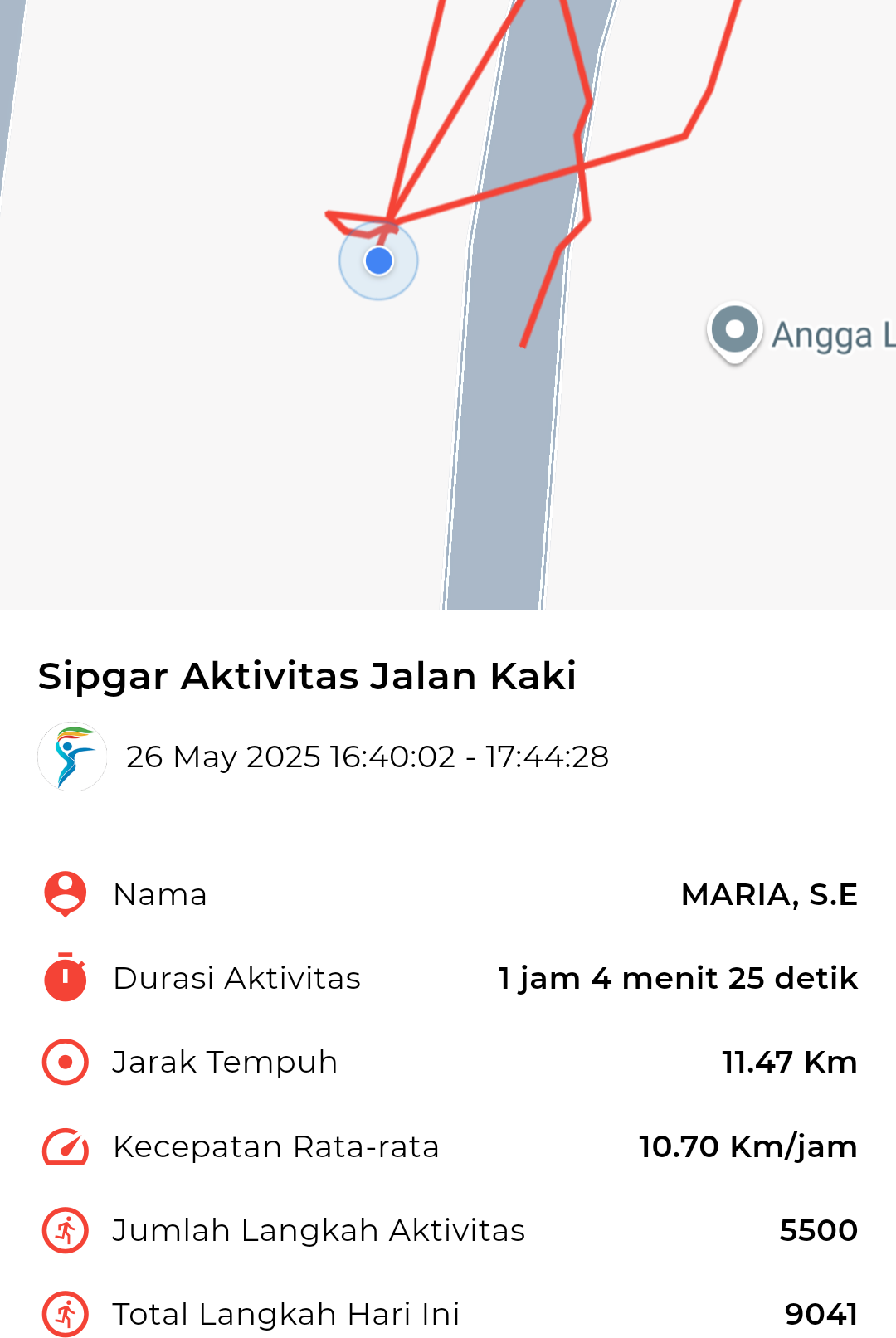The image size is (896, 1338).
Task: Select the Sipgar app logo icon
Action: pyautogui.click(x=73, y=756)
